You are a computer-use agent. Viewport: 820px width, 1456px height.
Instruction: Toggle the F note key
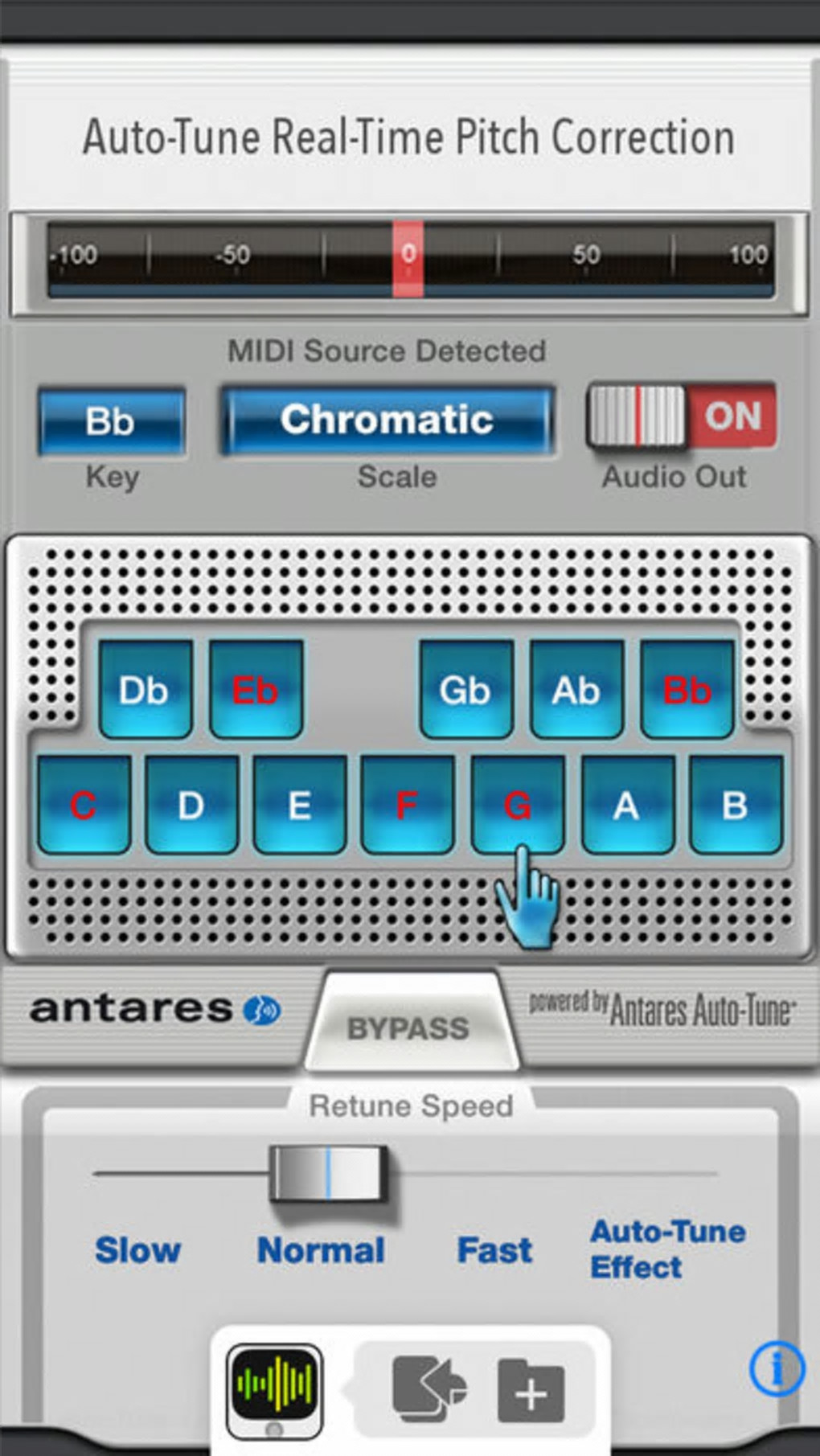[408, 805]
